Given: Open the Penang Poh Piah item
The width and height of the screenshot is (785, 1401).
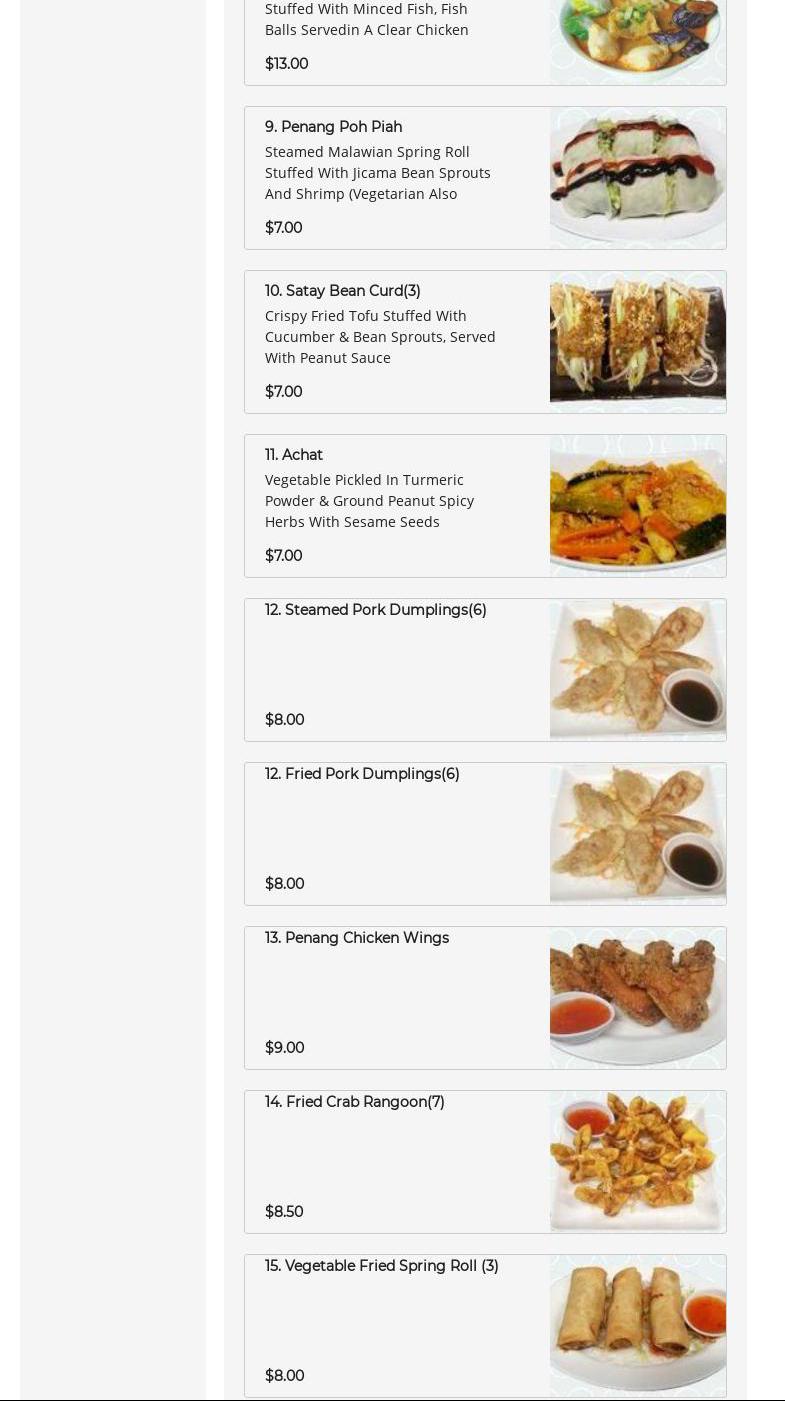Looking at the screenshot, I should tap(485, 178).
